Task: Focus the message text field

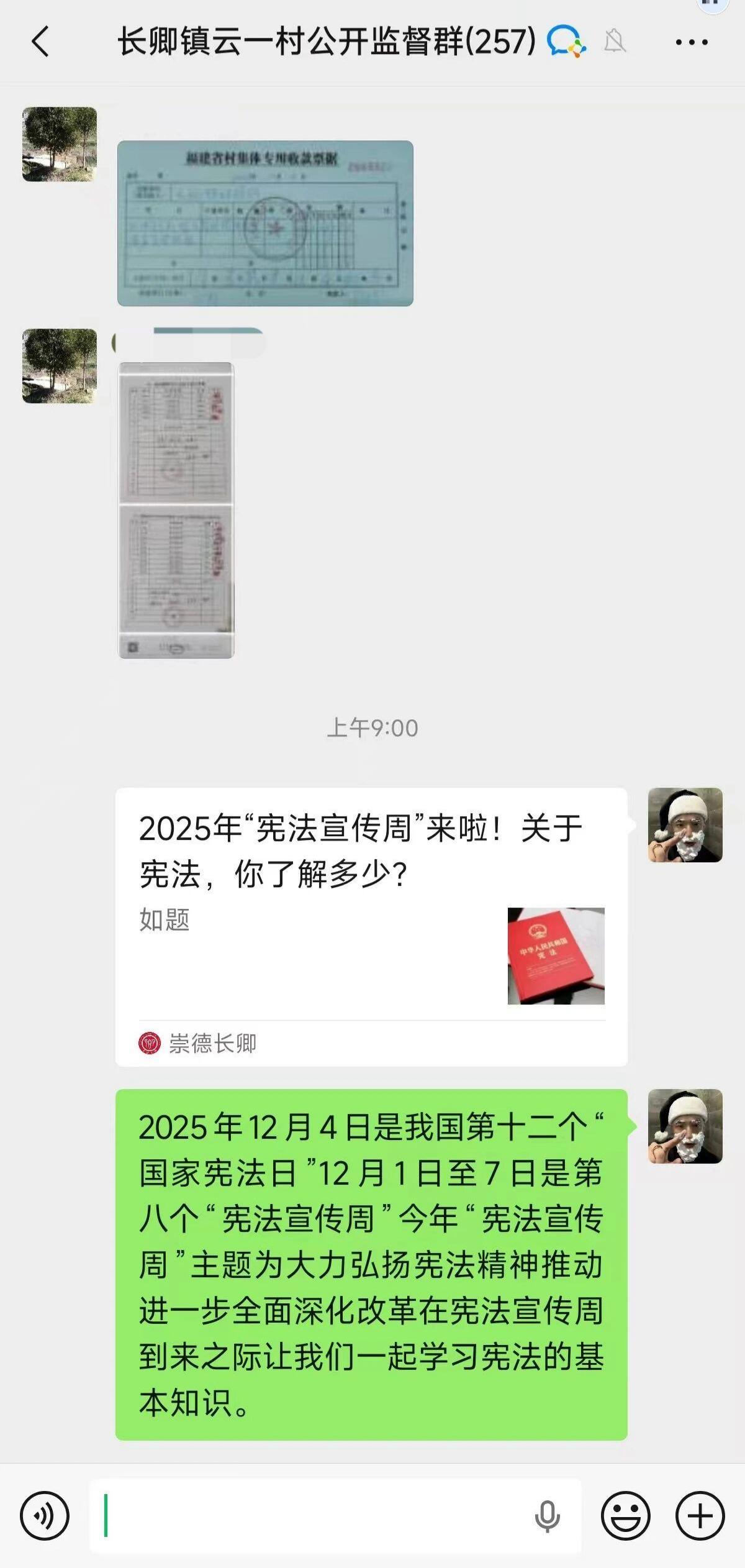Action: point(310,1515)
